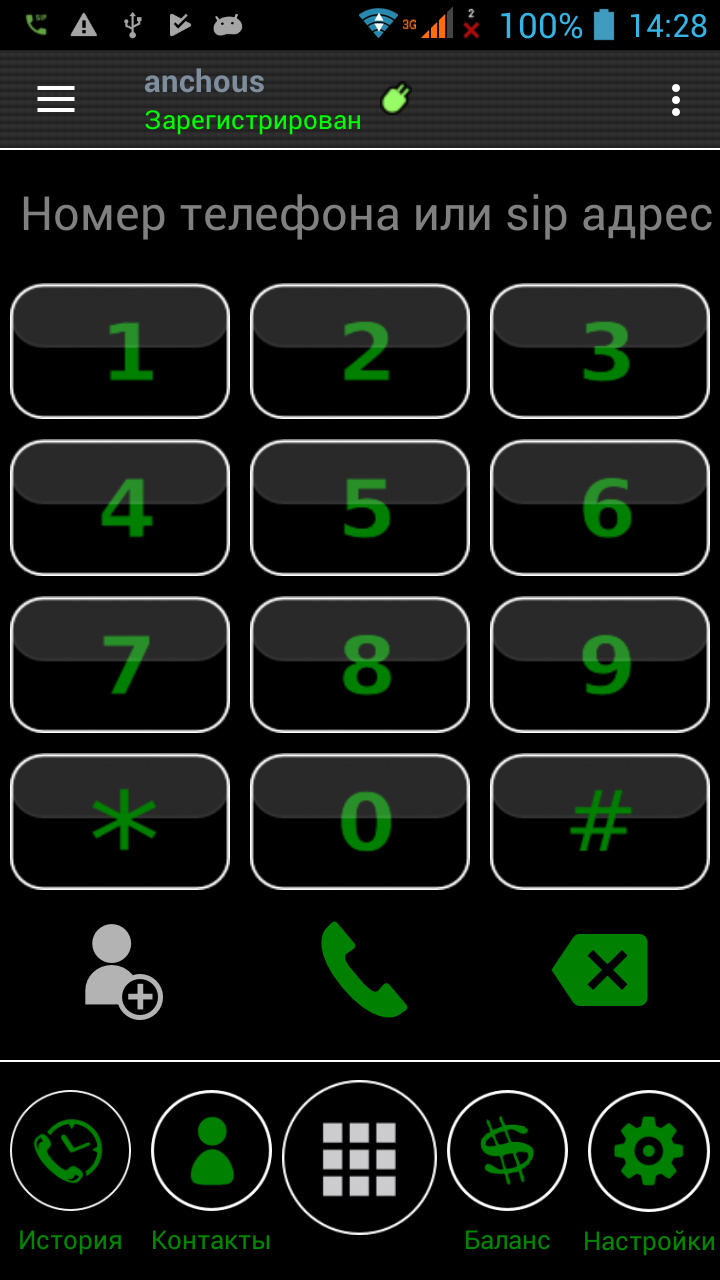
Task: Tap the hash key
Action: 600,821
